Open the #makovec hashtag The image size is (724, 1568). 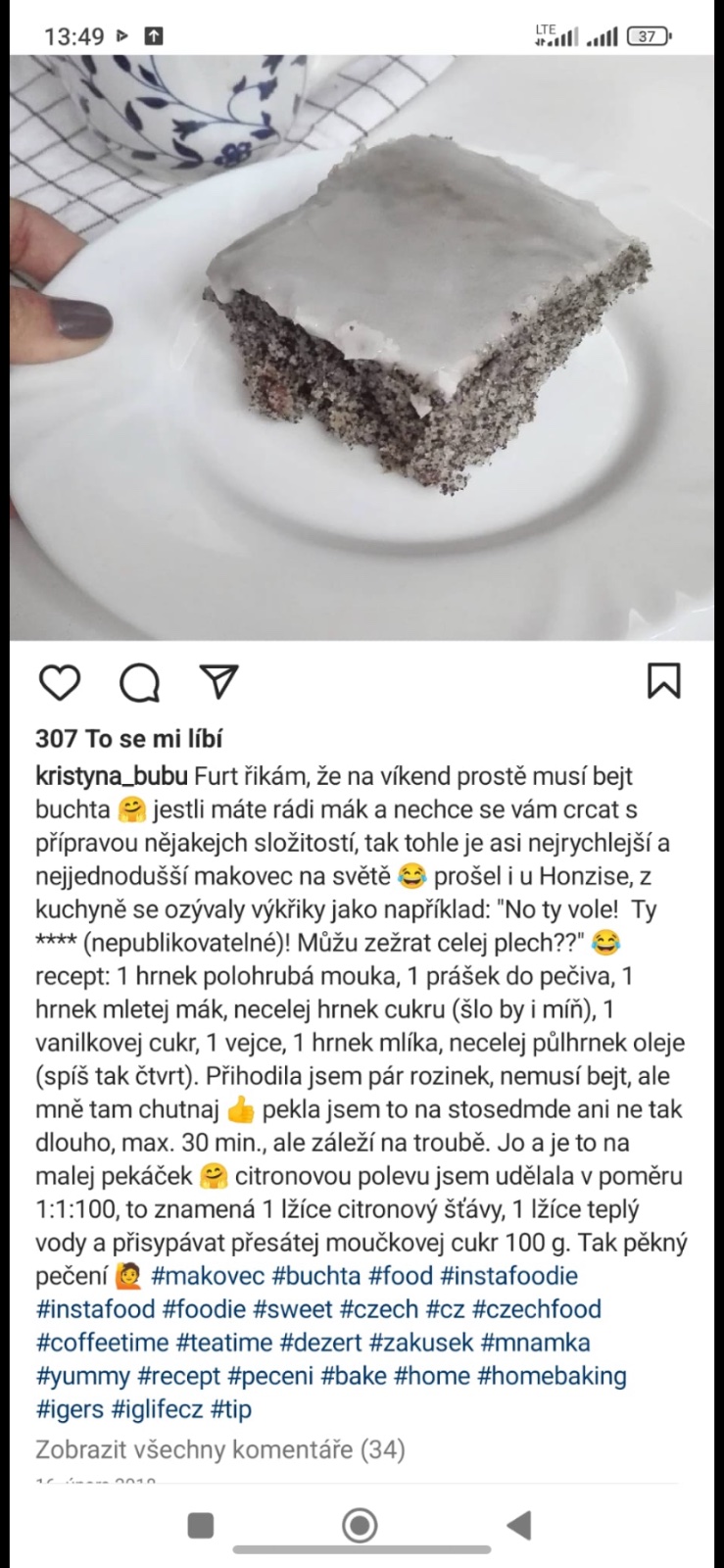(208, 1276)
